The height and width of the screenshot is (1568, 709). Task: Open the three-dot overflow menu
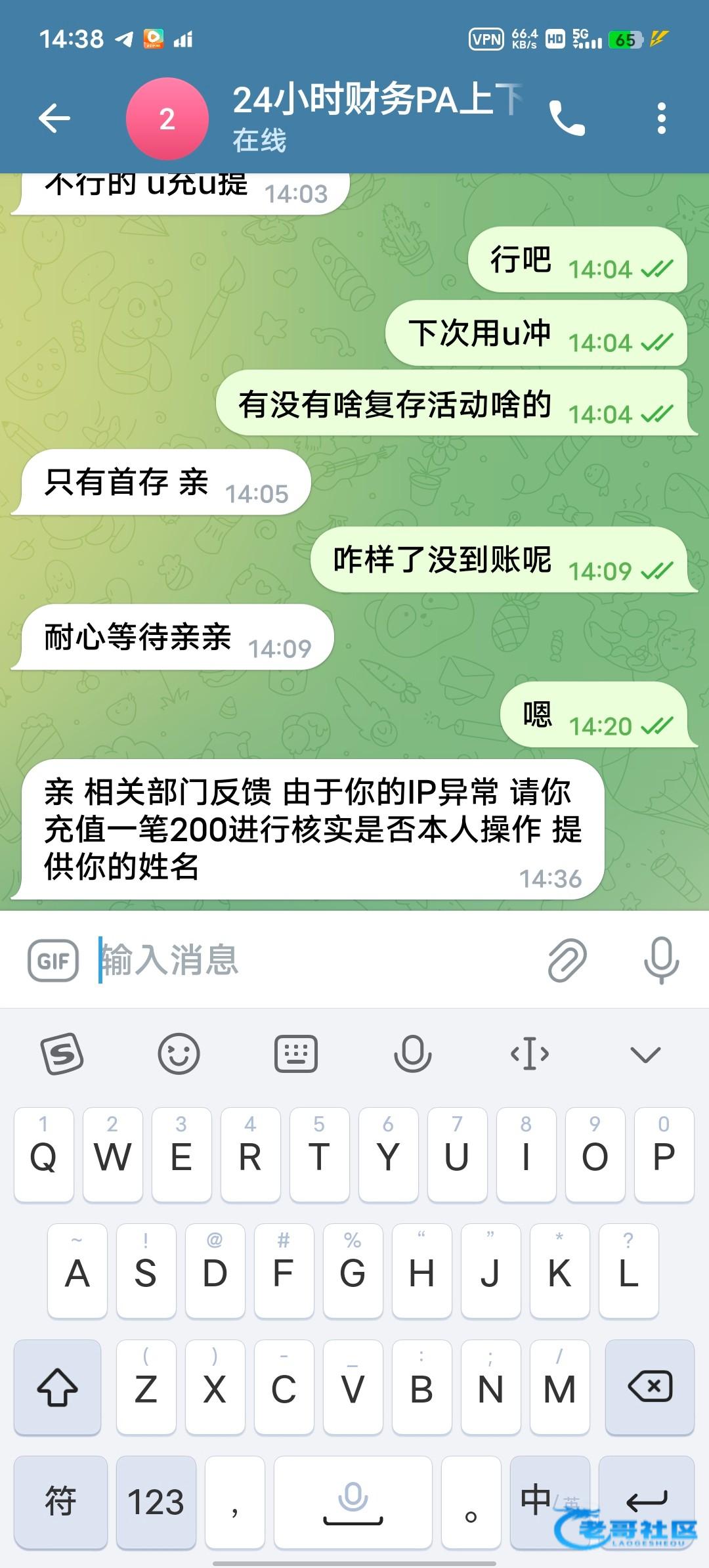661,119
